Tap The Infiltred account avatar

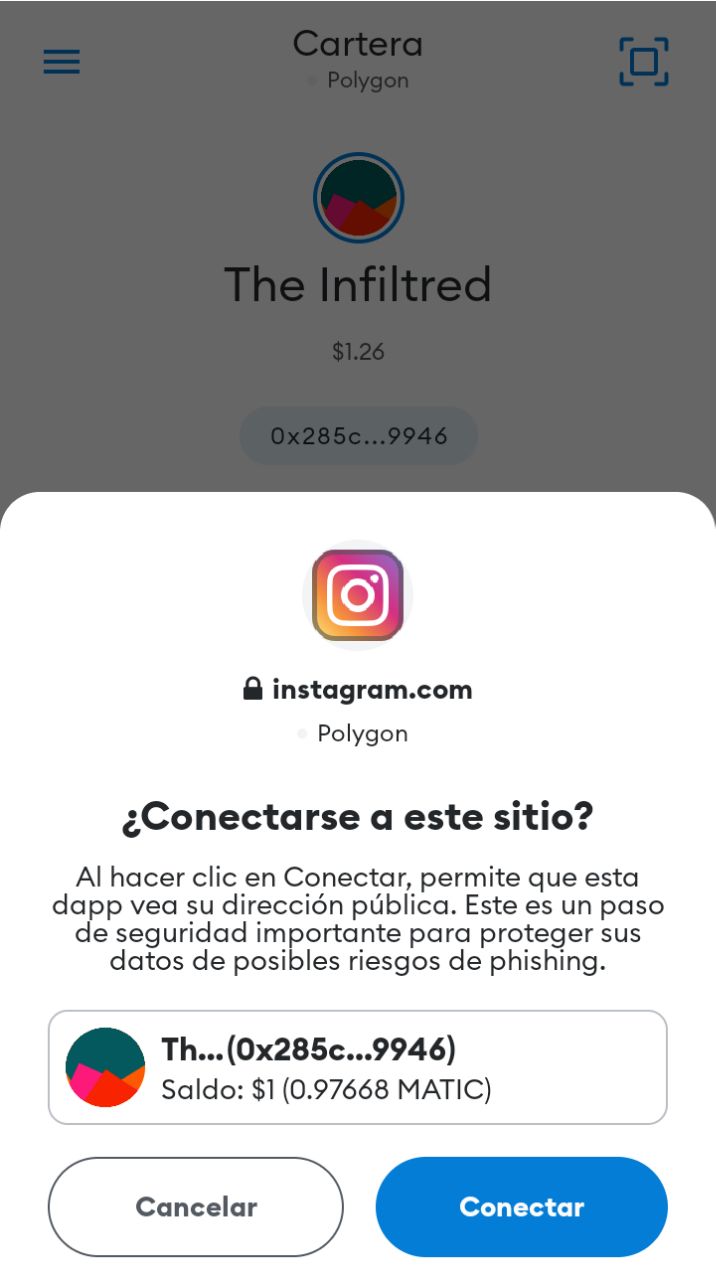pyautogui.click(x=358, y=197)
